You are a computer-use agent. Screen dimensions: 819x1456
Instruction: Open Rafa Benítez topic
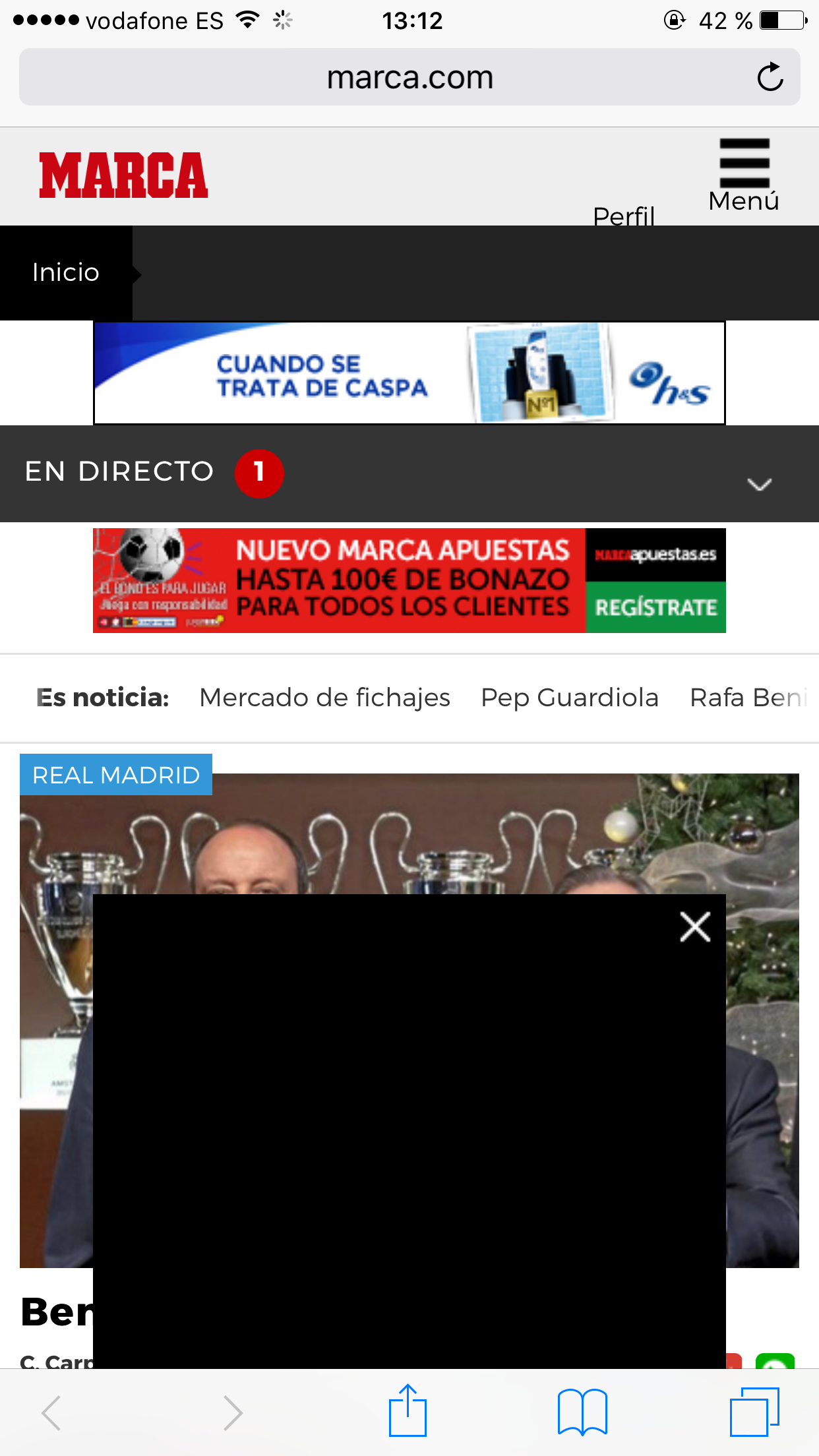[748, 698]
